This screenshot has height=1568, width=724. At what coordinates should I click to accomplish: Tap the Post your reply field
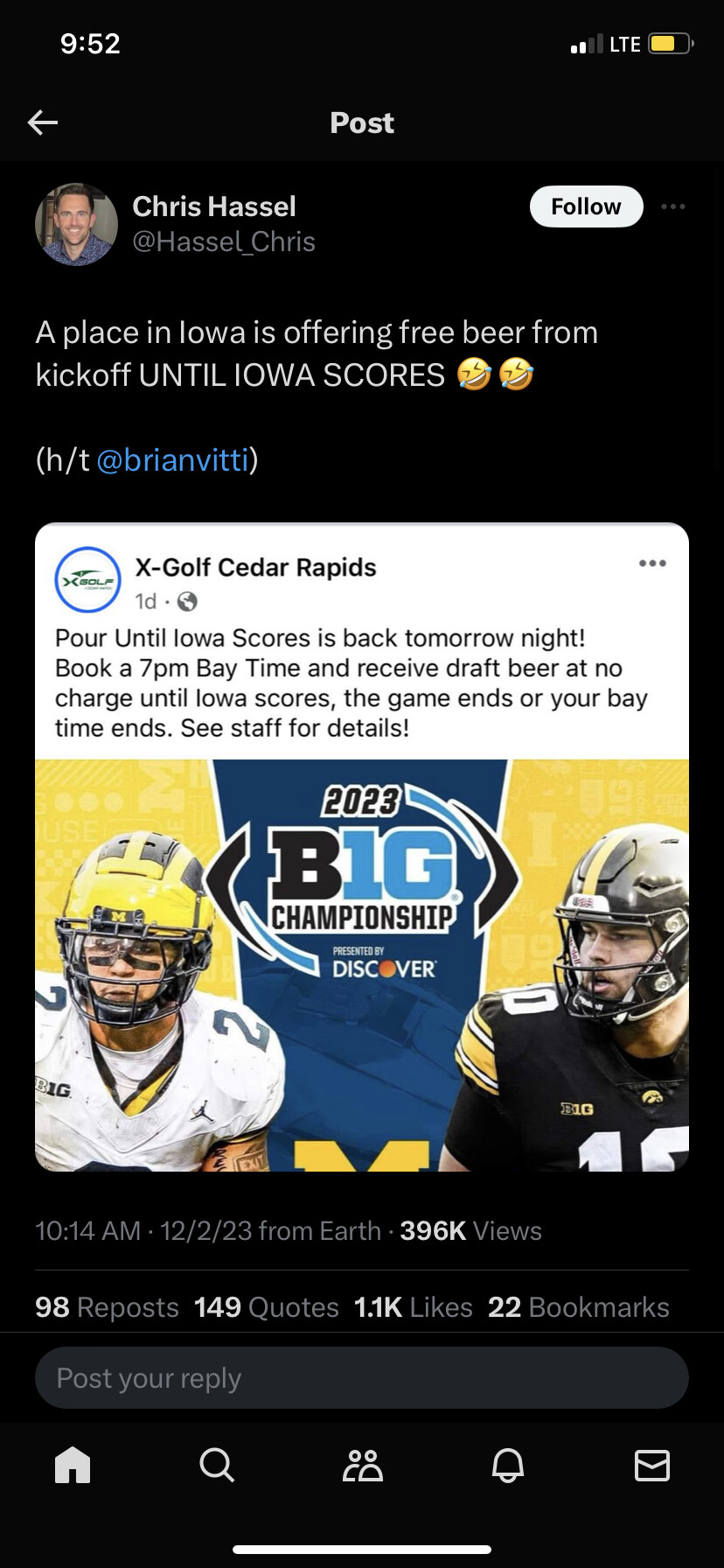(362, 1378)
